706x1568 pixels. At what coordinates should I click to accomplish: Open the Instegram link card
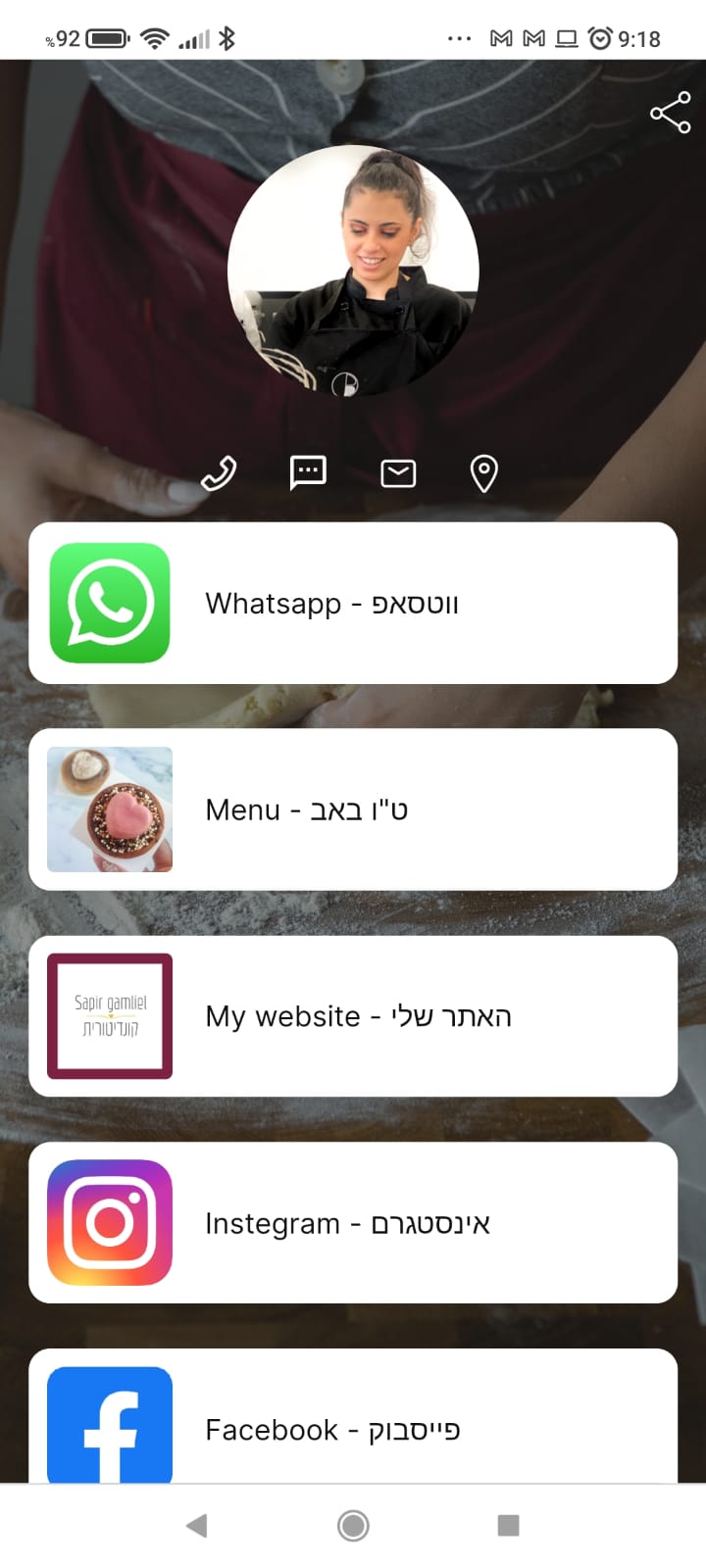tap(353, 1223)
